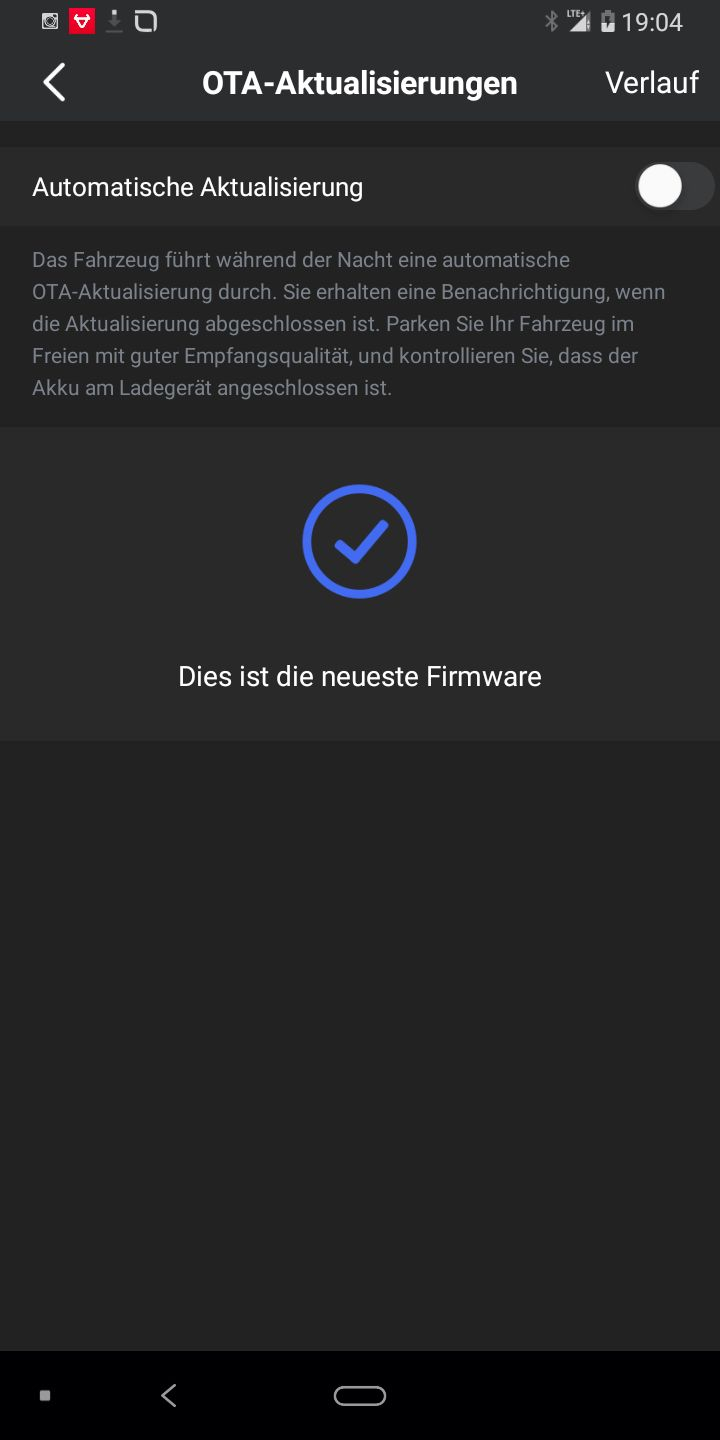This screenshot has height=1440, width=720.
Task: Open the Verlauf update history
Action: point(651,82)
